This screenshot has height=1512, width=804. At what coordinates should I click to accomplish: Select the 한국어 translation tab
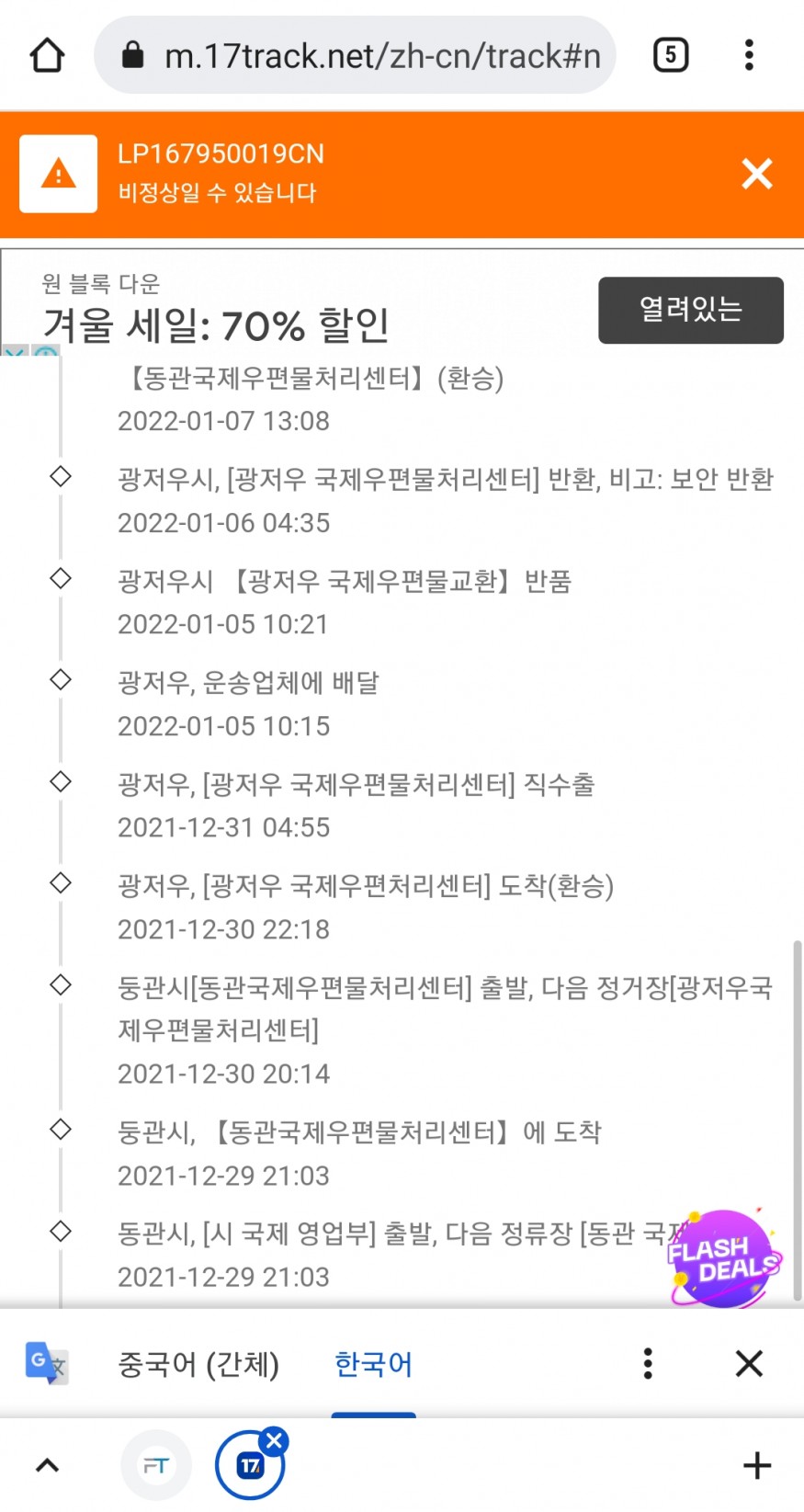(x=373, y=1364)
